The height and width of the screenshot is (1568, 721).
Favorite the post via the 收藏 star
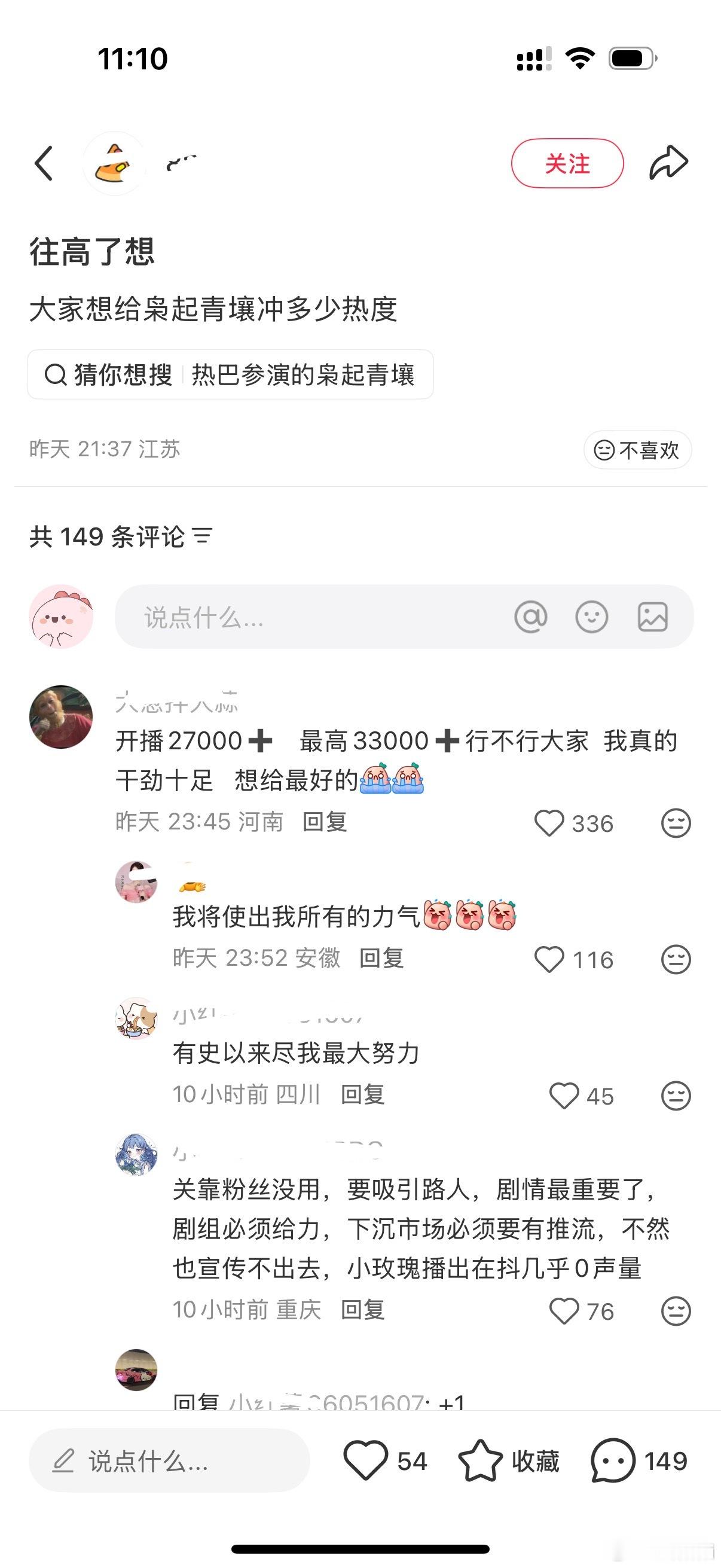(481, 1459)
